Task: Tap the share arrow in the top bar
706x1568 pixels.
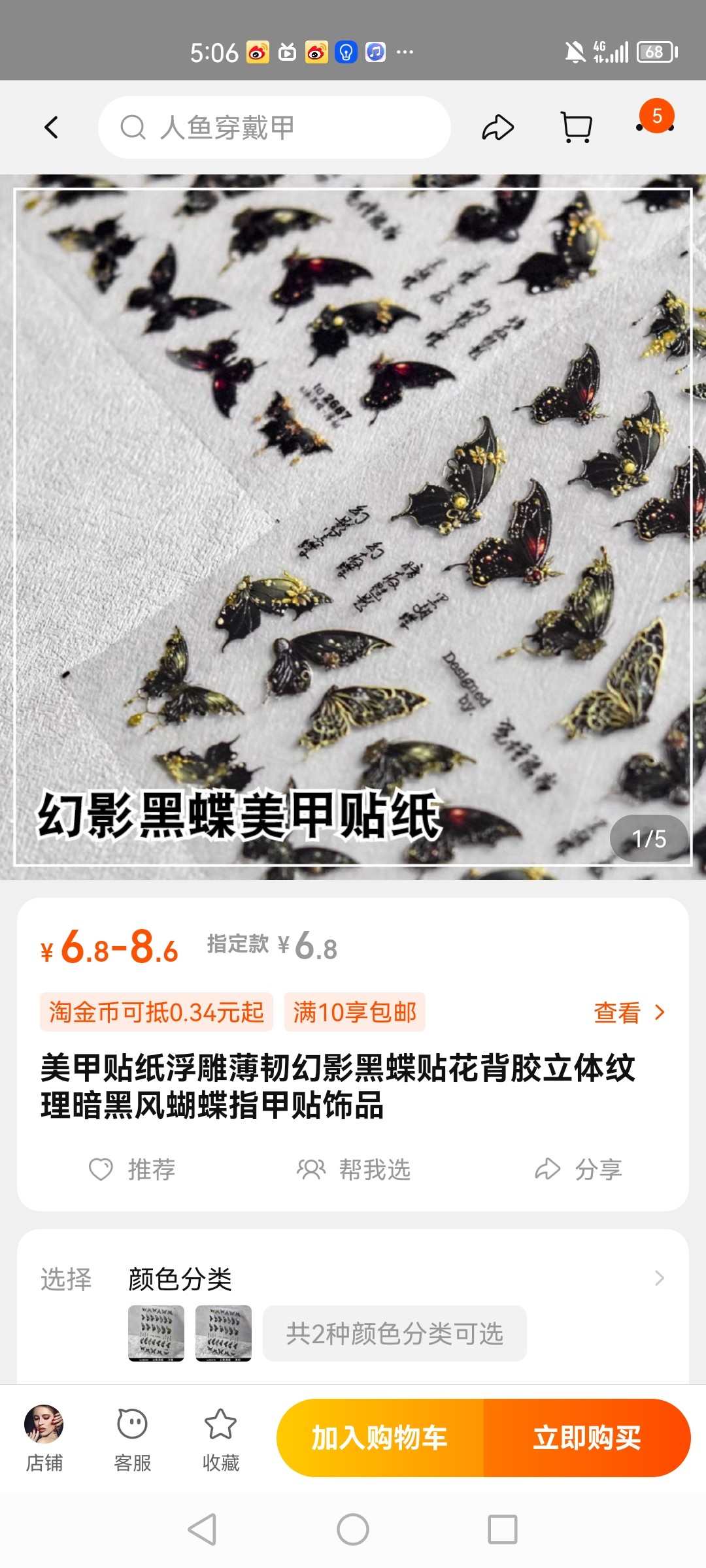Action: (498, 127)
